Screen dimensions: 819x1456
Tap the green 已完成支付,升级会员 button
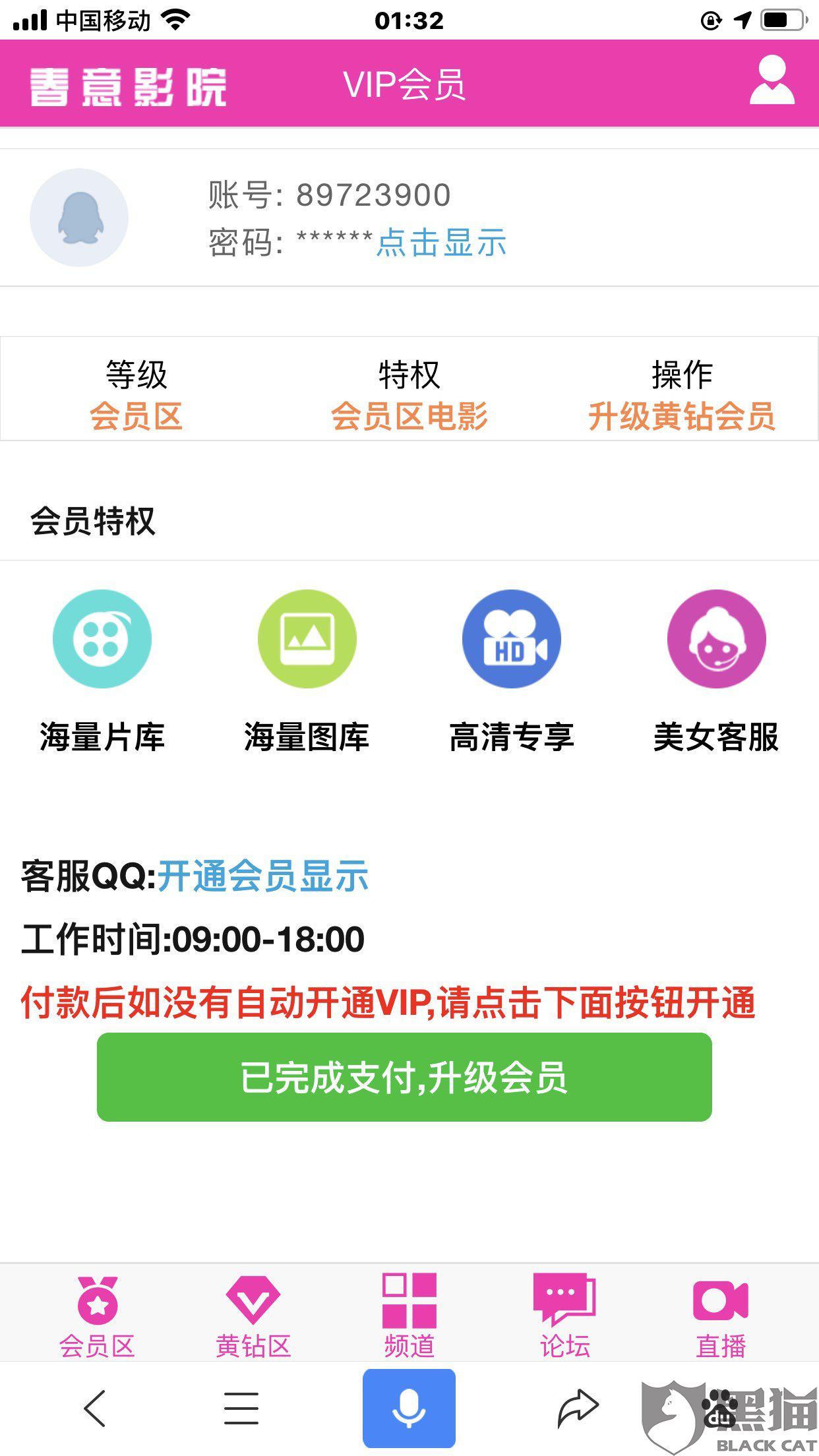[404, 1077]
